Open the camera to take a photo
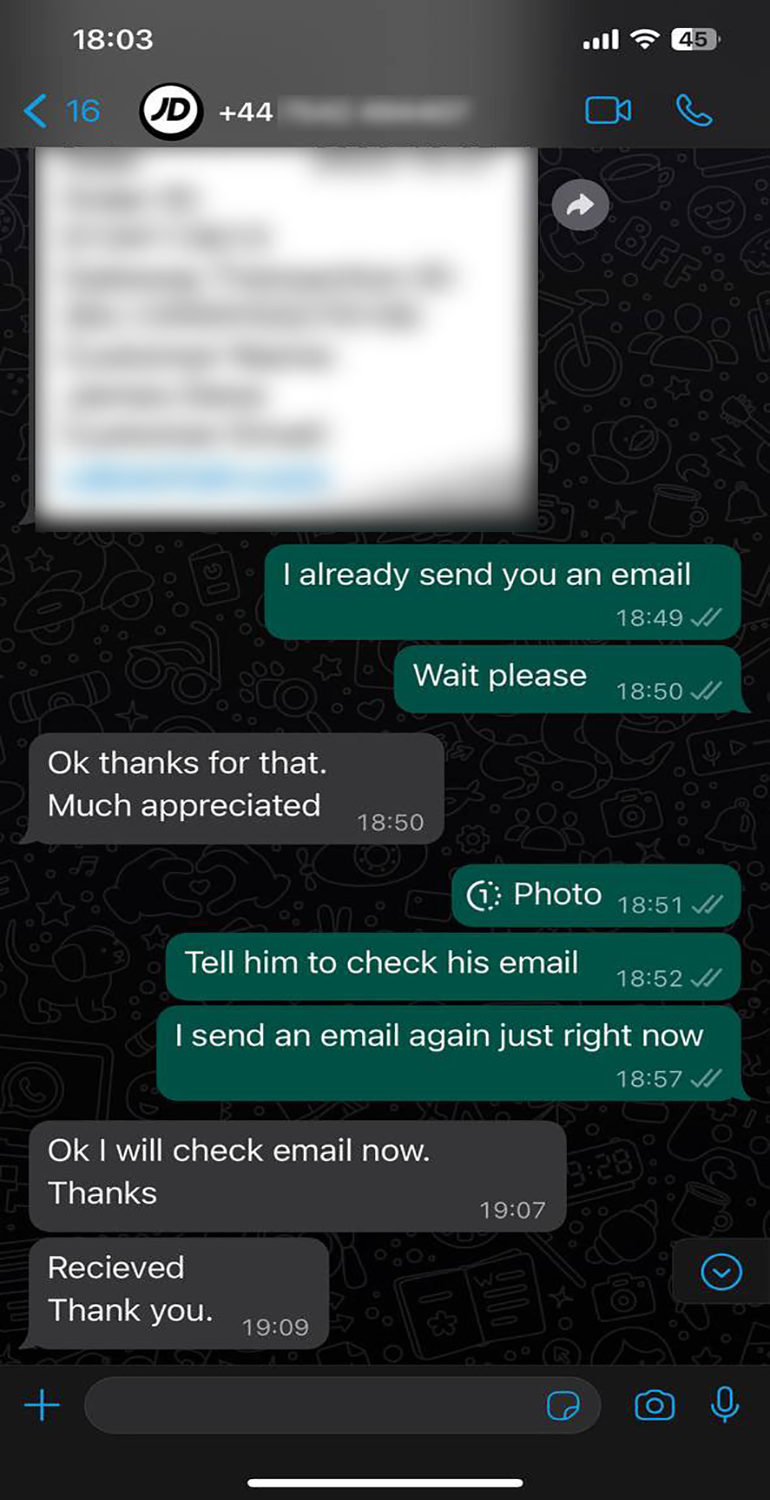The width and height of the screenshot is (770, 1500). (x=654, y=1406)
